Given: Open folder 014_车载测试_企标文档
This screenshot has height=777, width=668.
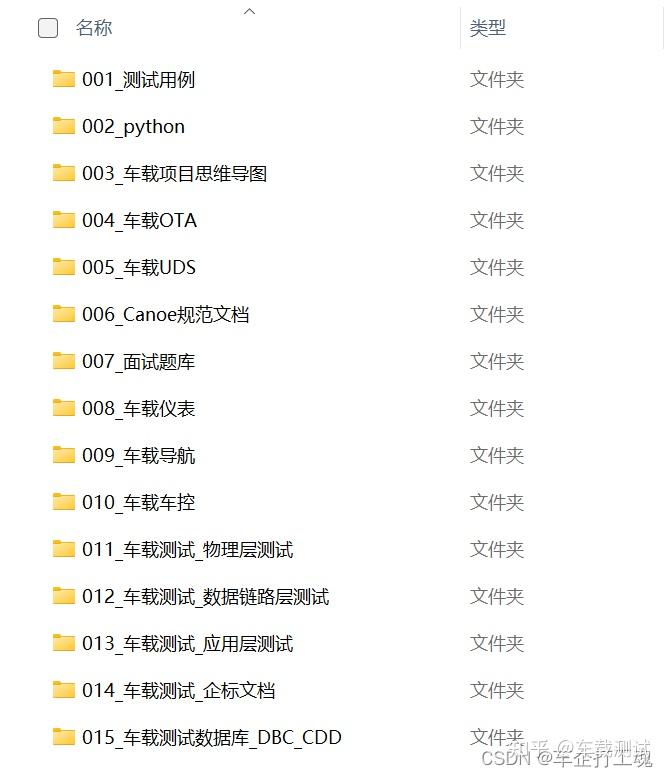Looking at the screenshot, I should 178,691.
